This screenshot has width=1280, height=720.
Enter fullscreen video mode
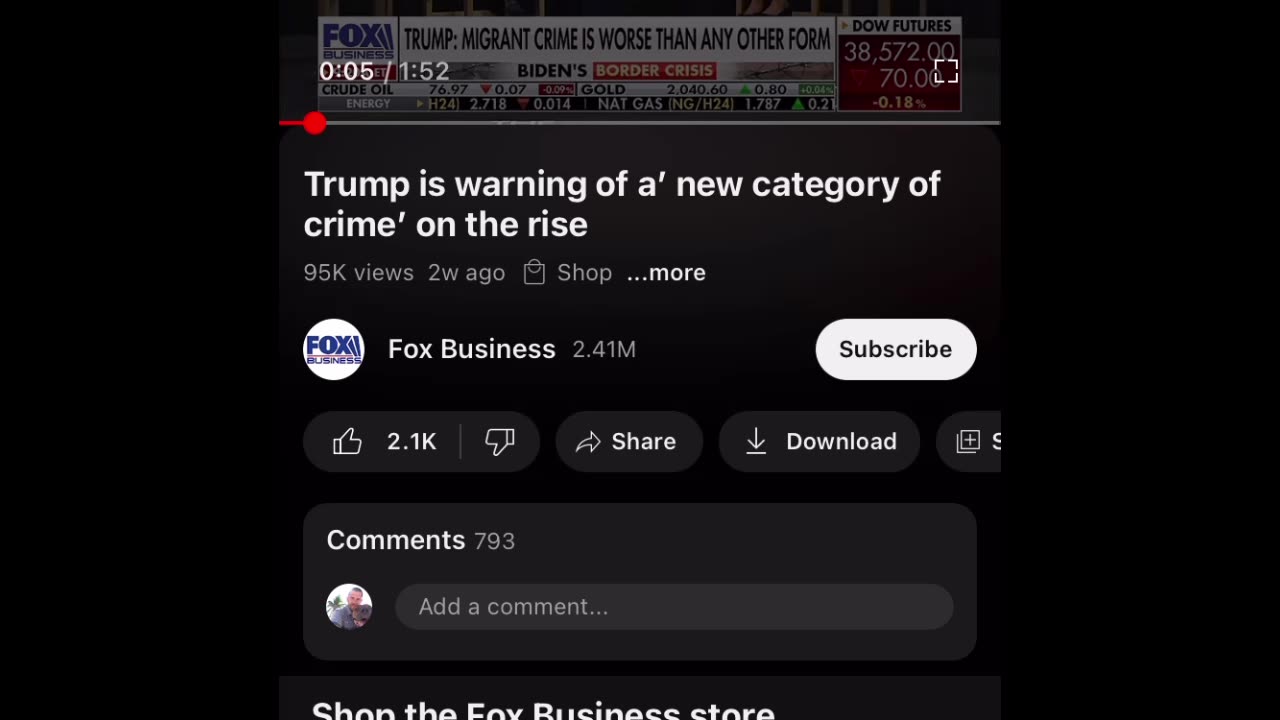945,71
